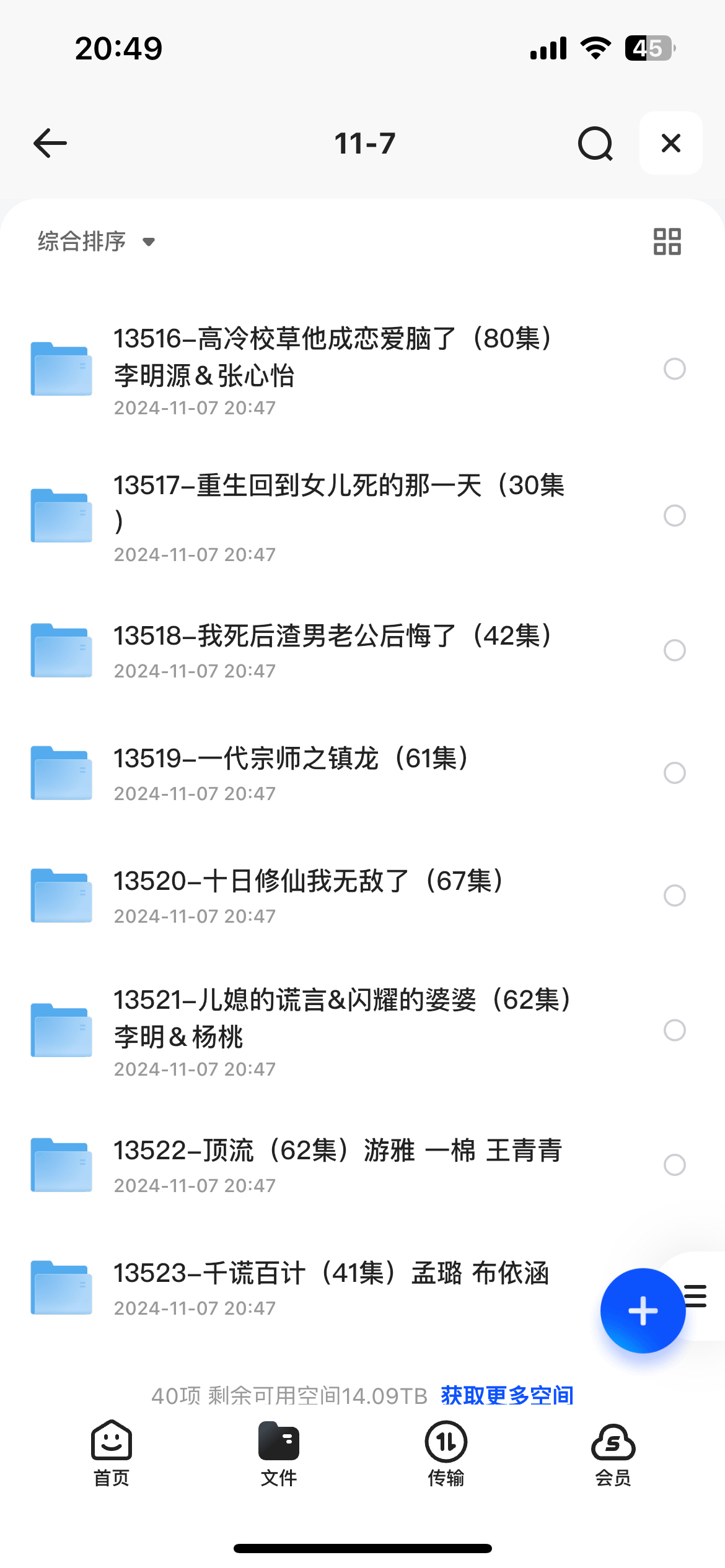Tap the blue plus floating button
The height and width of the screenshot is (1568, 725).
click(643, 1310)
